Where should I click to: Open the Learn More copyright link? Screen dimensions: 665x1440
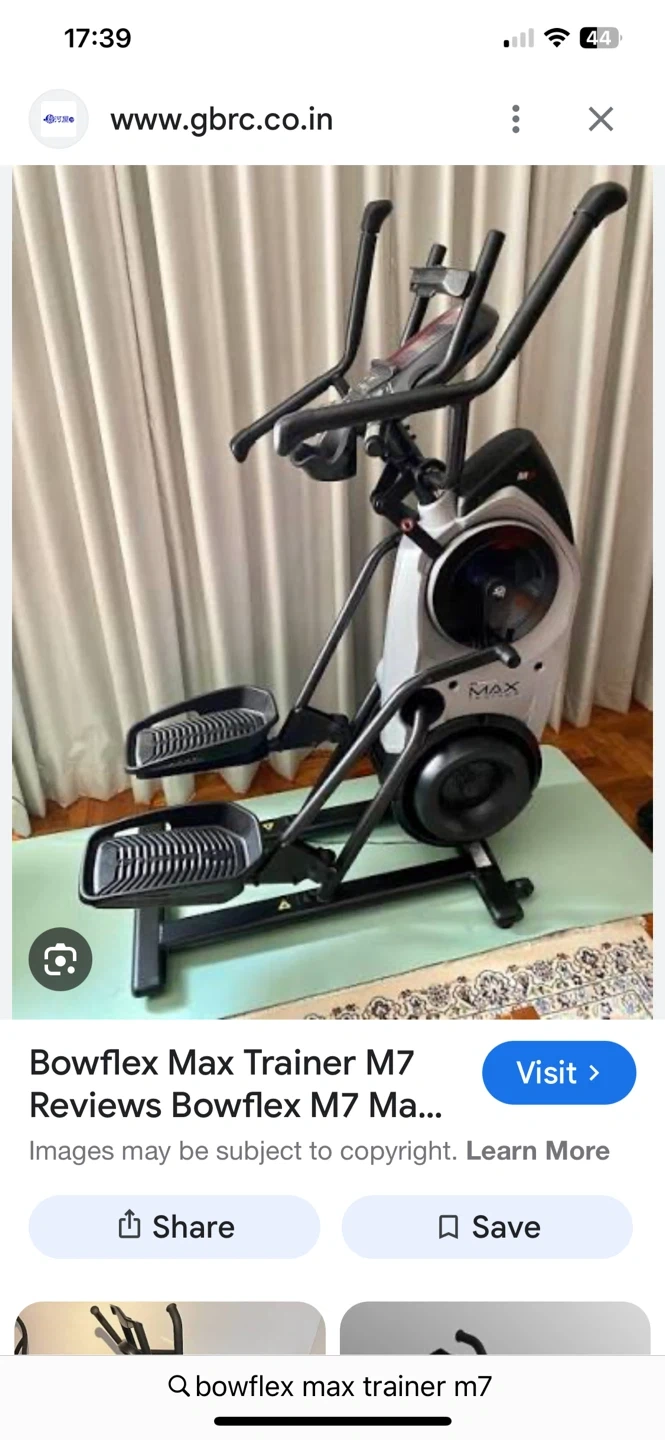[x=537, y=1151]
